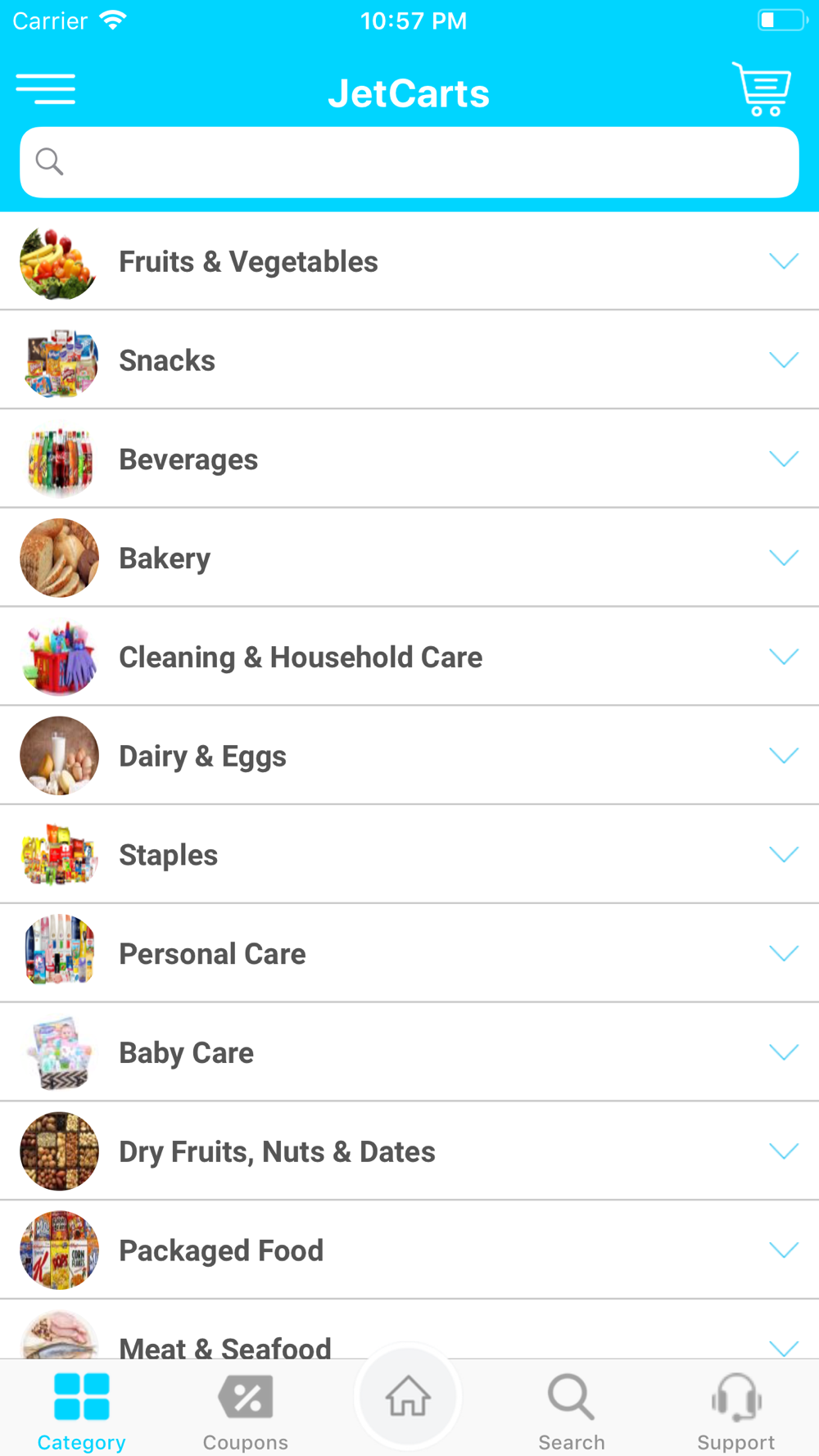Select the Category tab
Viewport: 819px width, 1456px height.
81,1410
